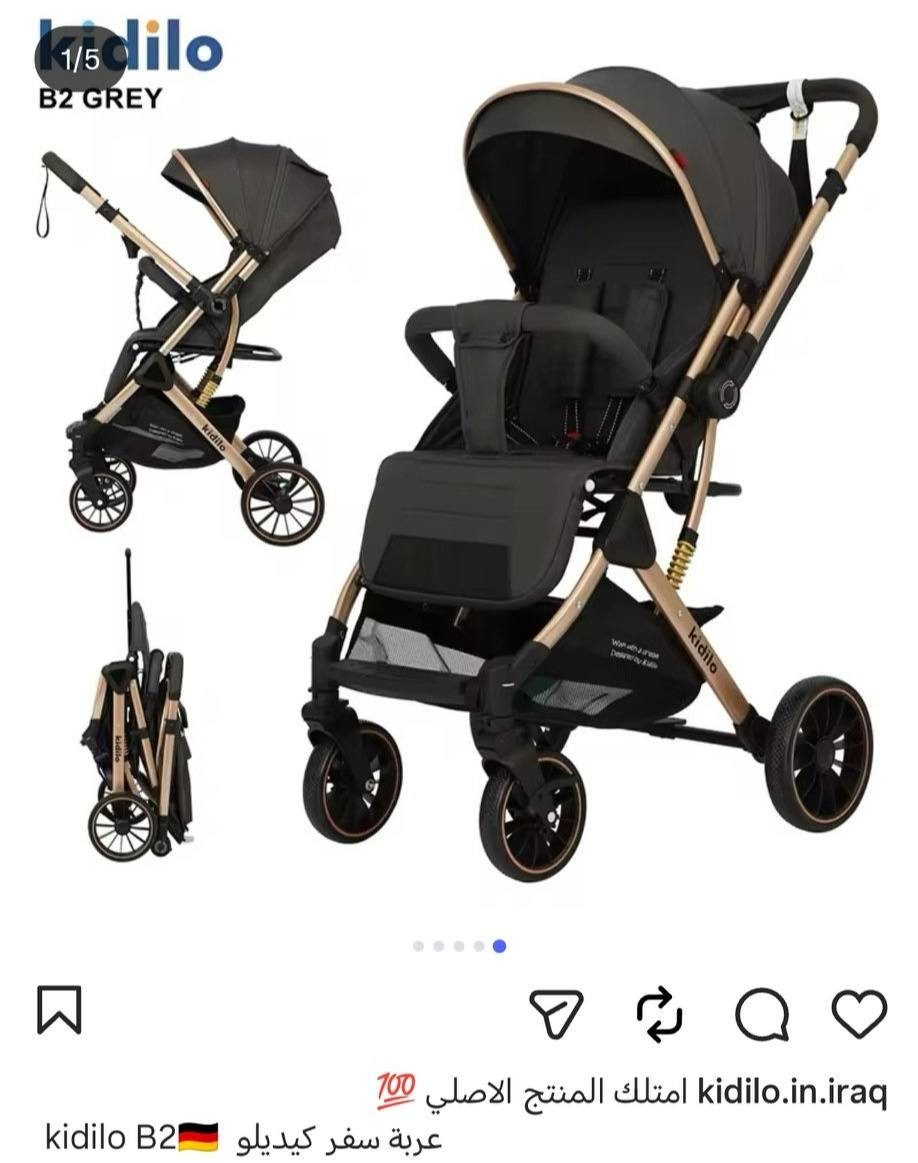
Task: Save the post with the bookmark icon
Action: (x=59, y=1010)
